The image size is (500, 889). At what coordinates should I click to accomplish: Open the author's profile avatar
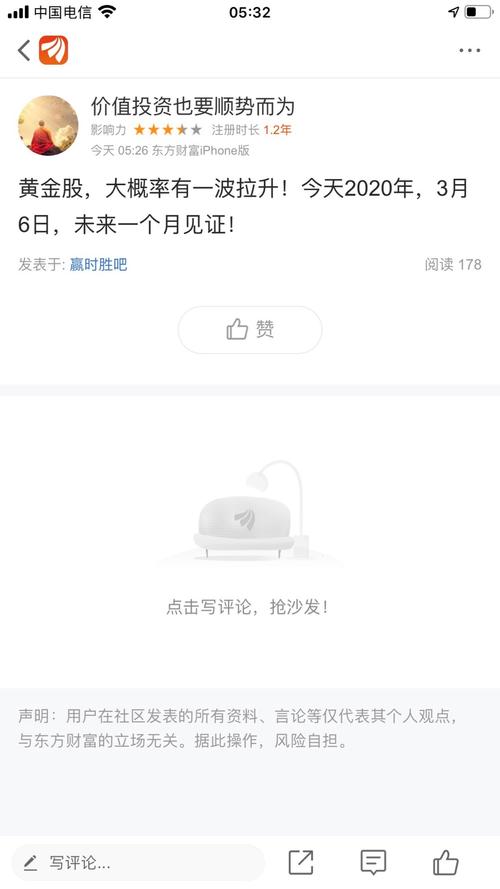click(48, 125)
